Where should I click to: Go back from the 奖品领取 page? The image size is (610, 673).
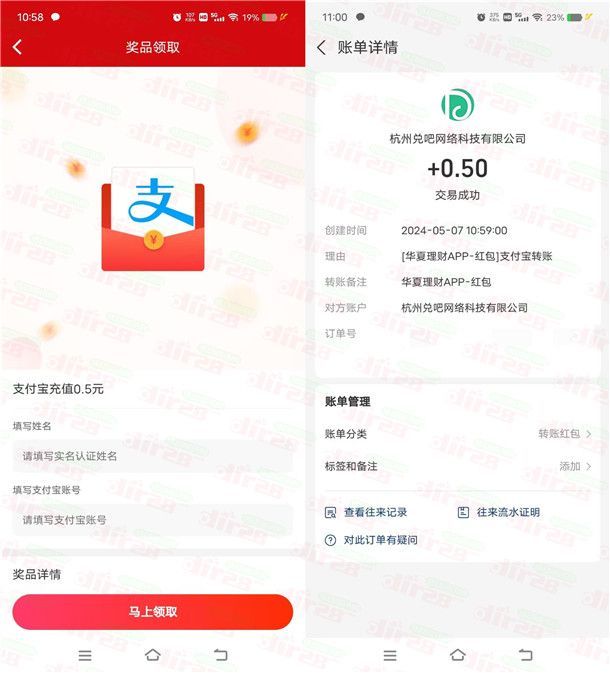[17, 47]
